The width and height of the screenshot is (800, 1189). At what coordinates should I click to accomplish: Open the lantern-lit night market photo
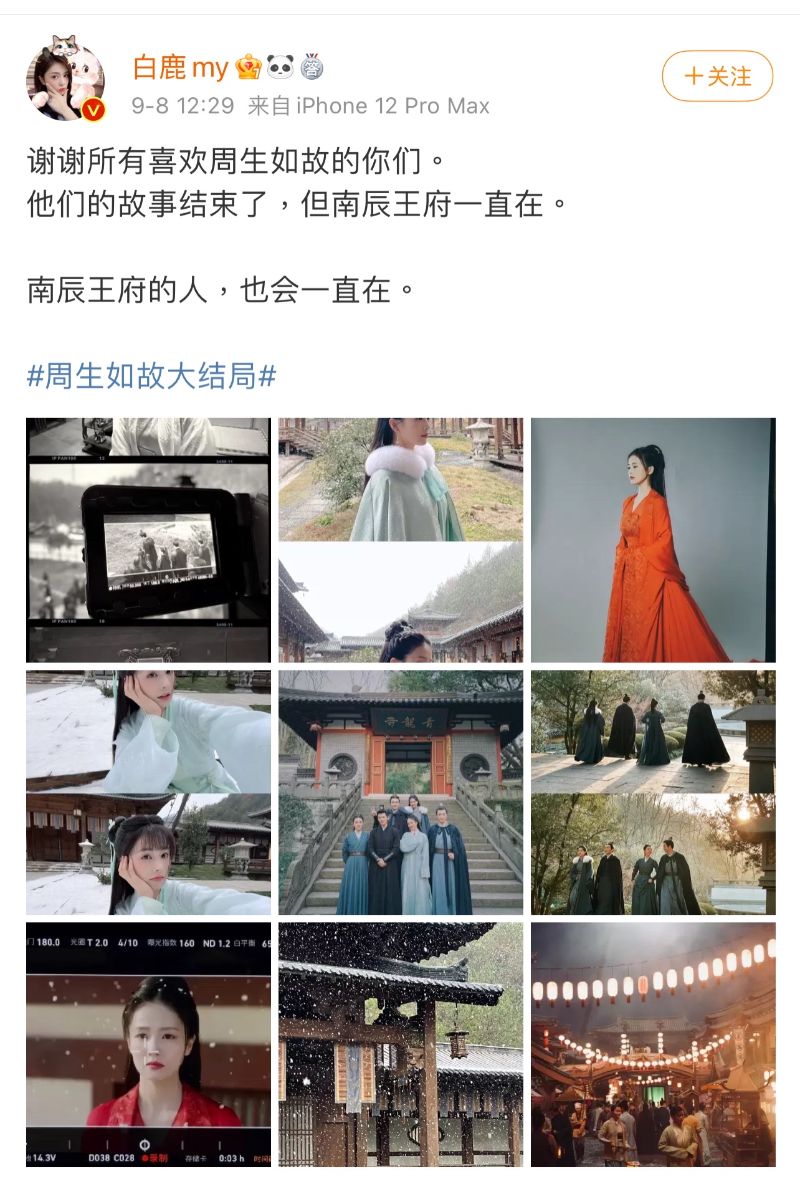pos(653,1044)
